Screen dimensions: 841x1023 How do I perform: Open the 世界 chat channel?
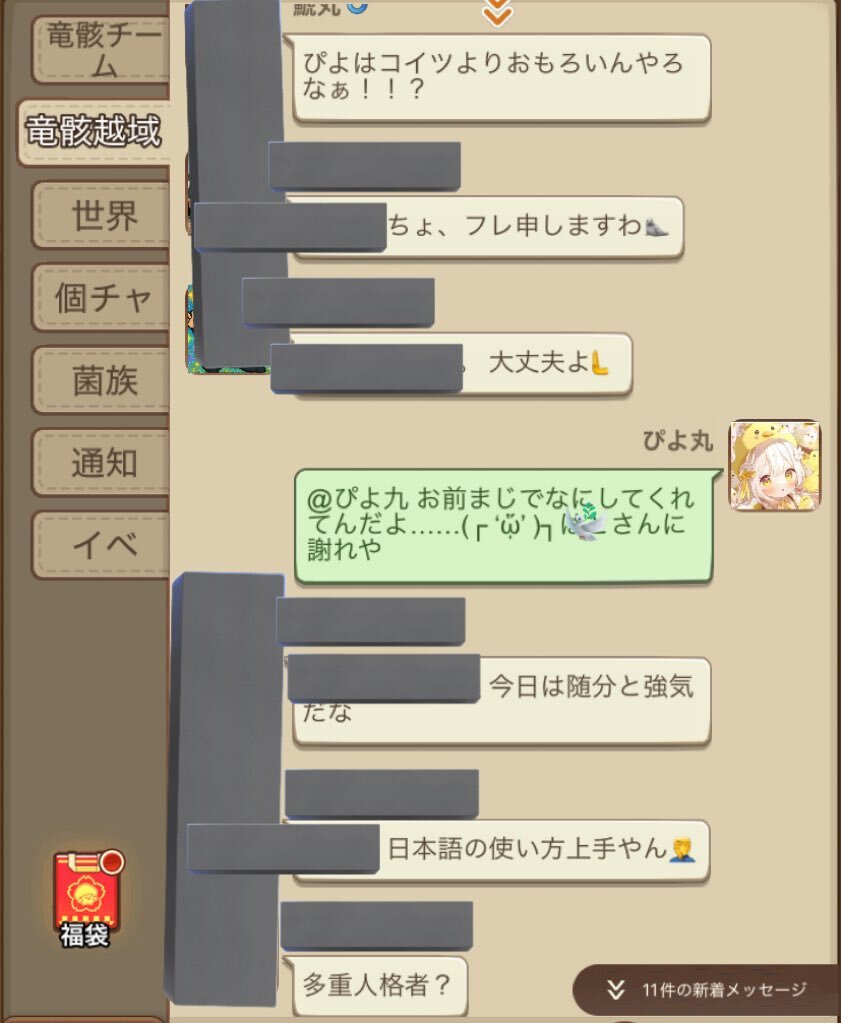click(x=102, y=215)
